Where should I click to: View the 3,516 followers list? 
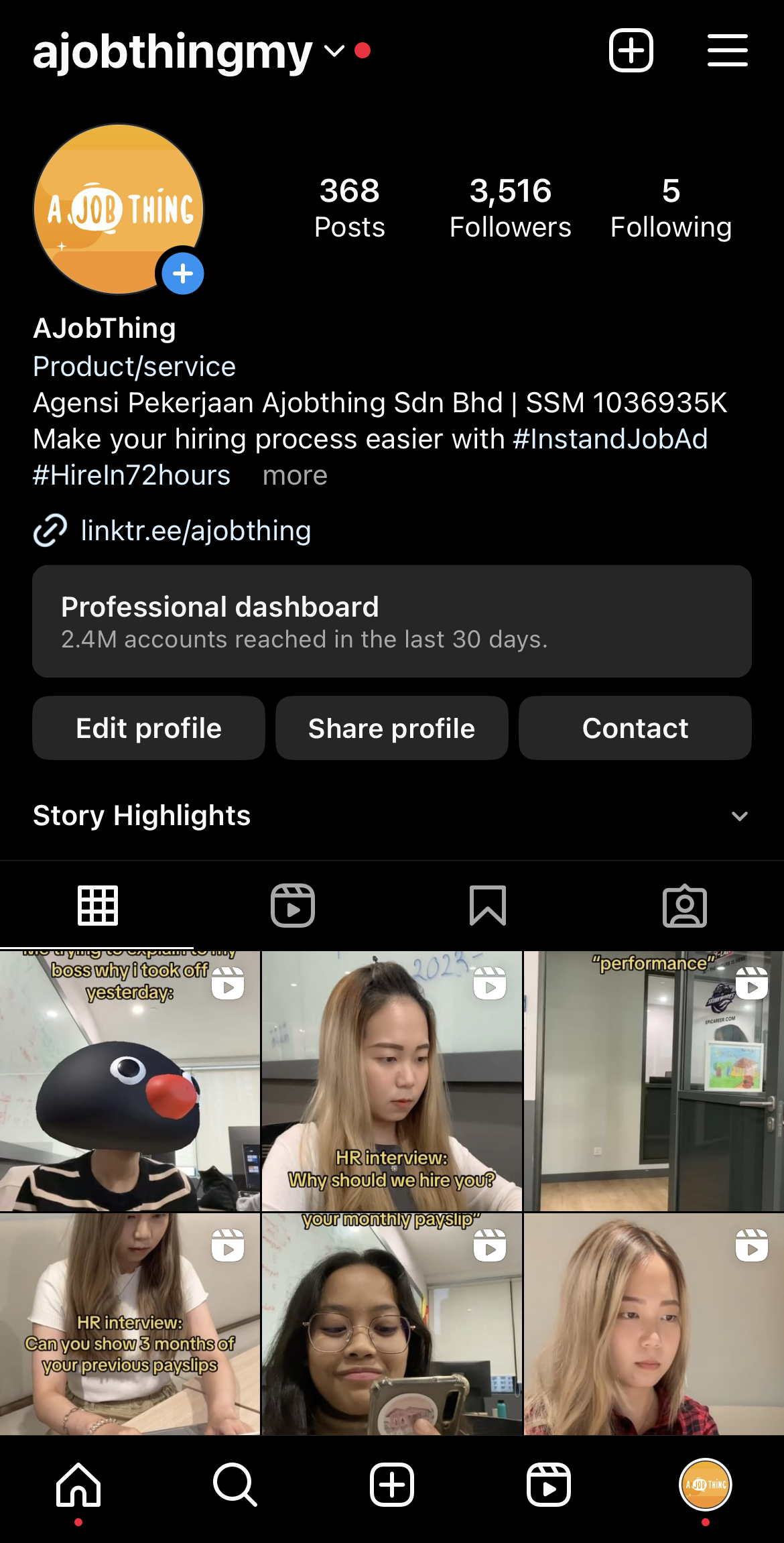[x=510, y=208]
